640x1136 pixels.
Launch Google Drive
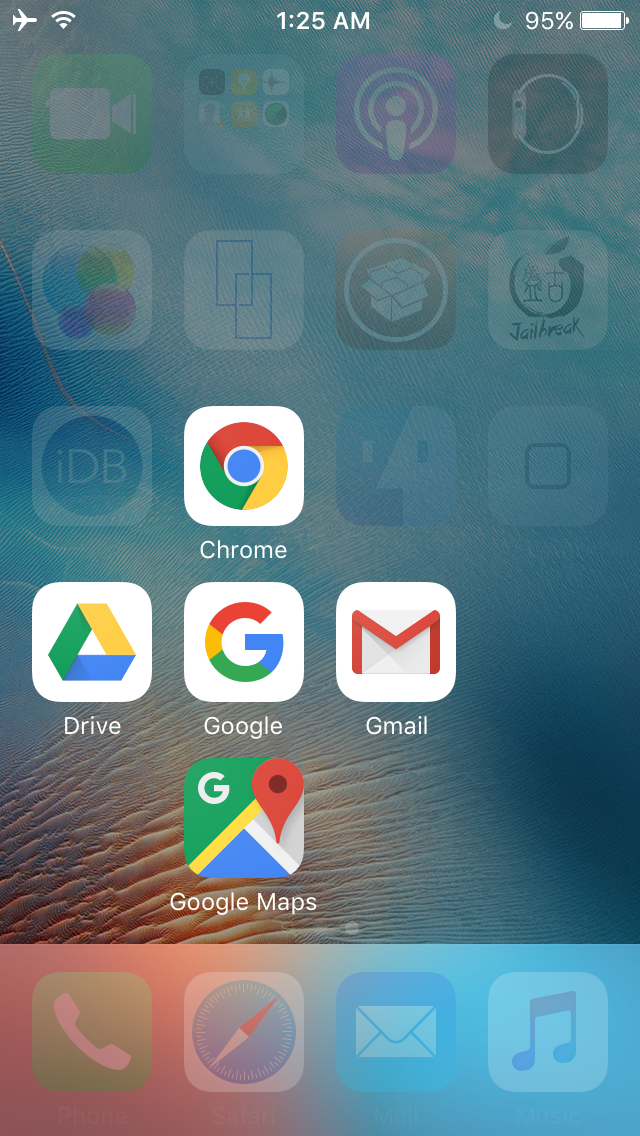pos(92,642)
